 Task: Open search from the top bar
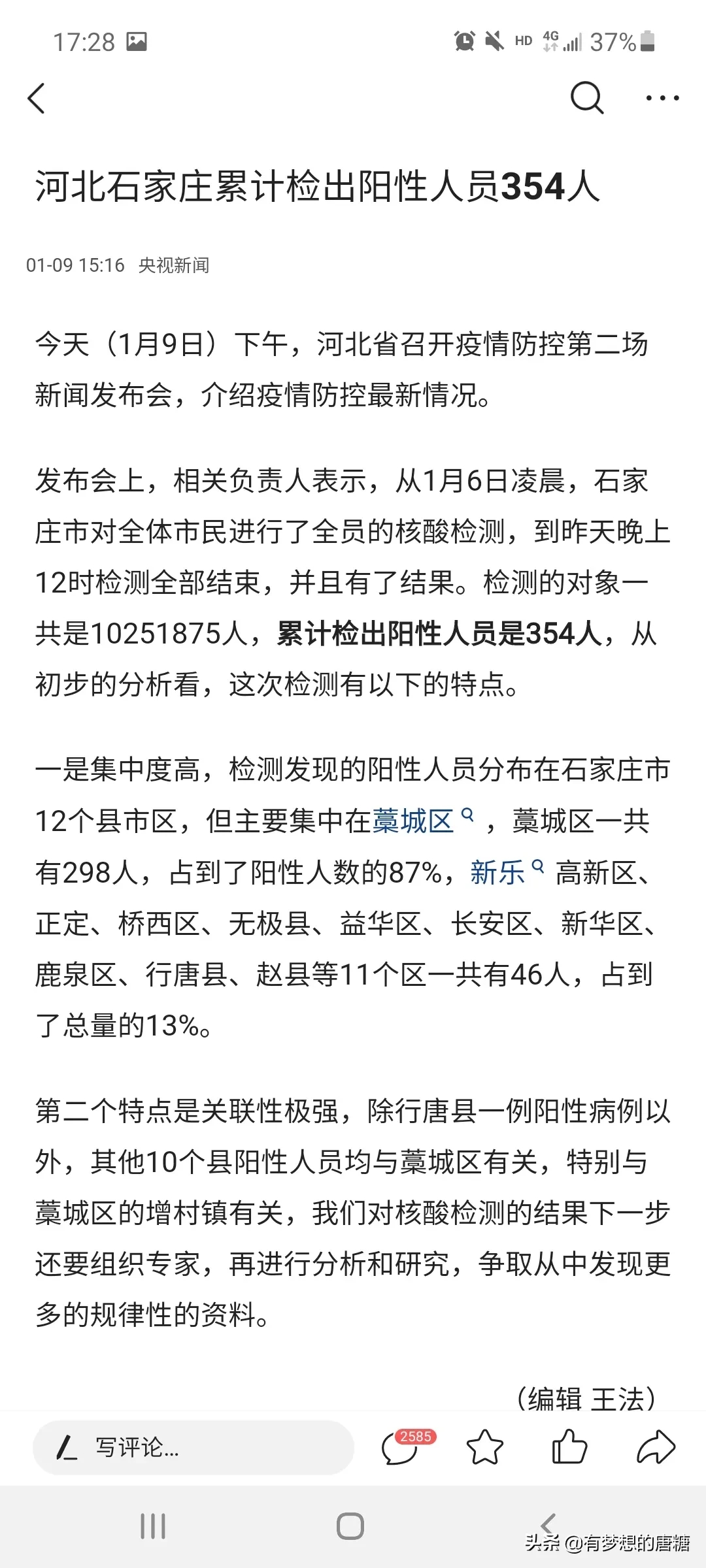(x=586, y=99)
